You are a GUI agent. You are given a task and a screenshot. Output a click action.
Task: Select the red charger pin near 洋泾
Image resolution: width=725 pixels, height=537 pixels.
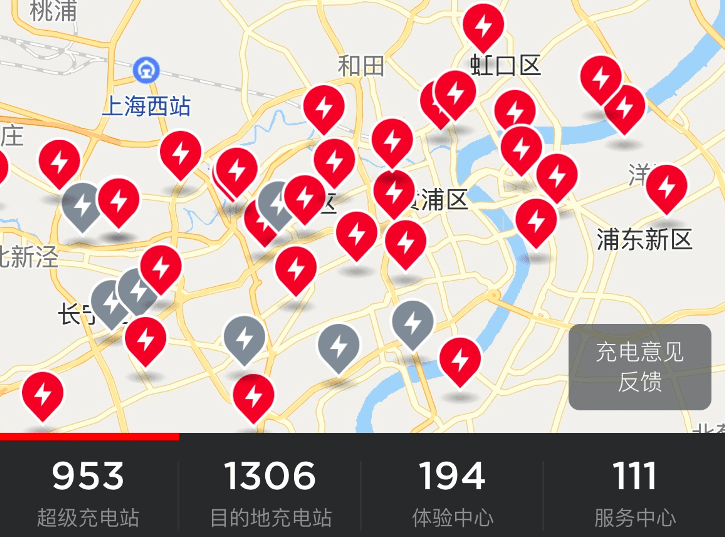[667, 187]
